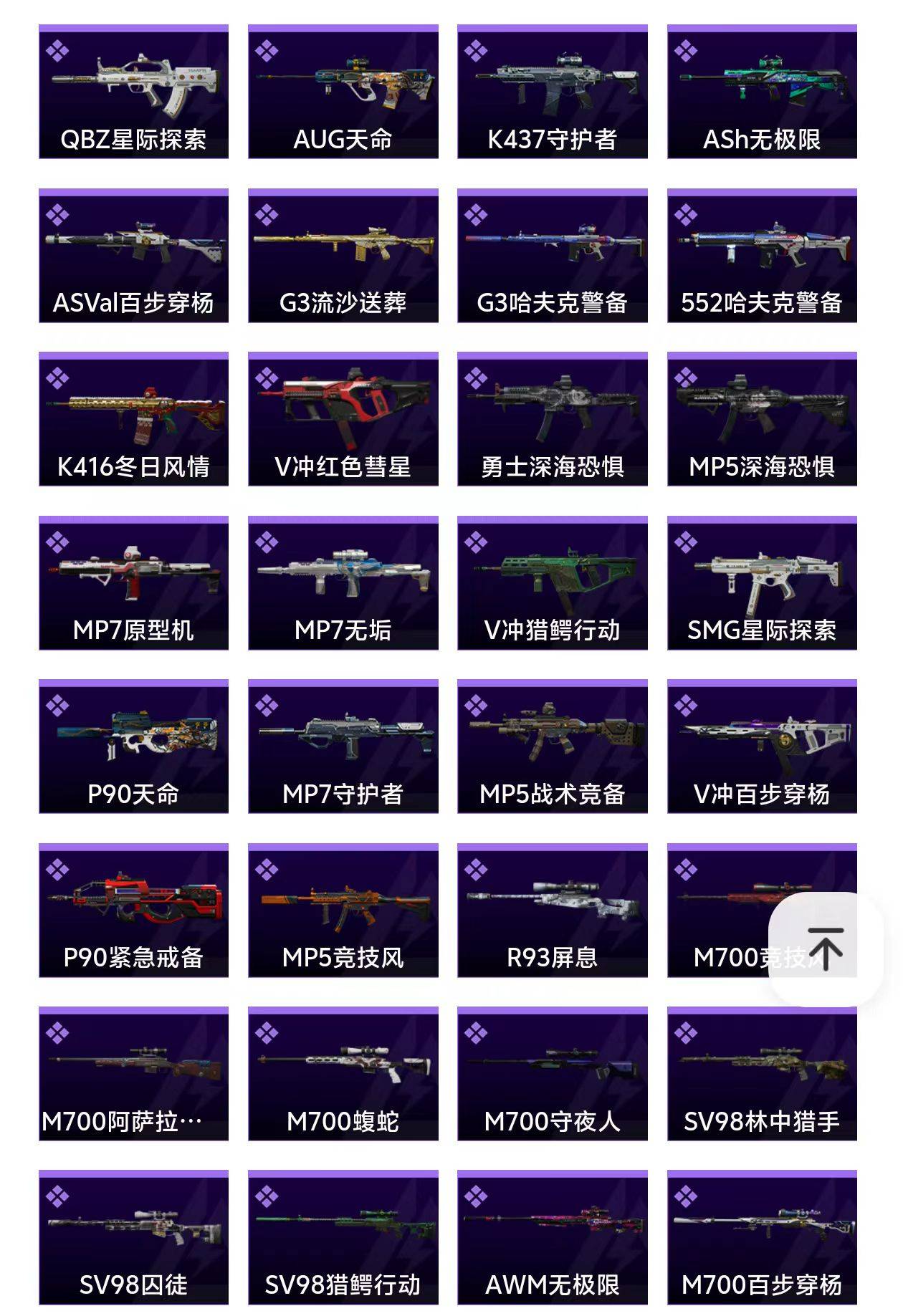Open the M700蝮蛇 tile
The height and width of the screenshot is (1316, 903).
(343, 1074)
